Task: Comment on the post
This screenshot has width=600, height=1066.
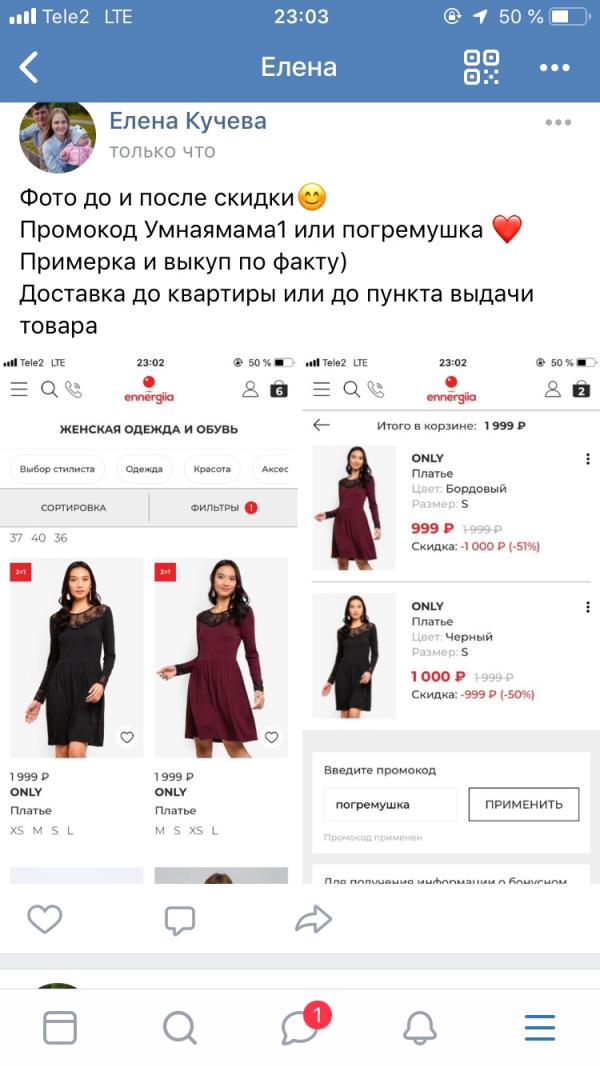Action: (179, 919)
